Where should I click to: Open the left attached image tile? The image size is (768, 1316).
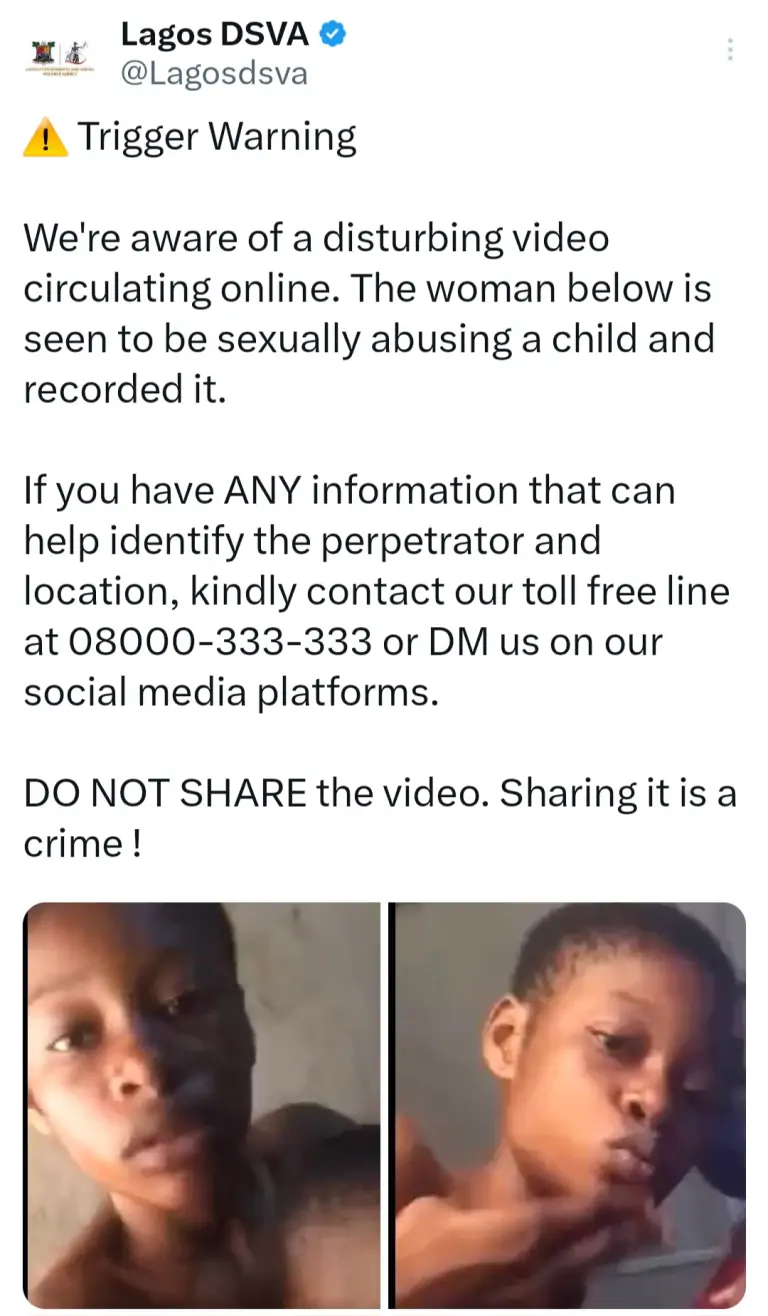pos(202,1104)
